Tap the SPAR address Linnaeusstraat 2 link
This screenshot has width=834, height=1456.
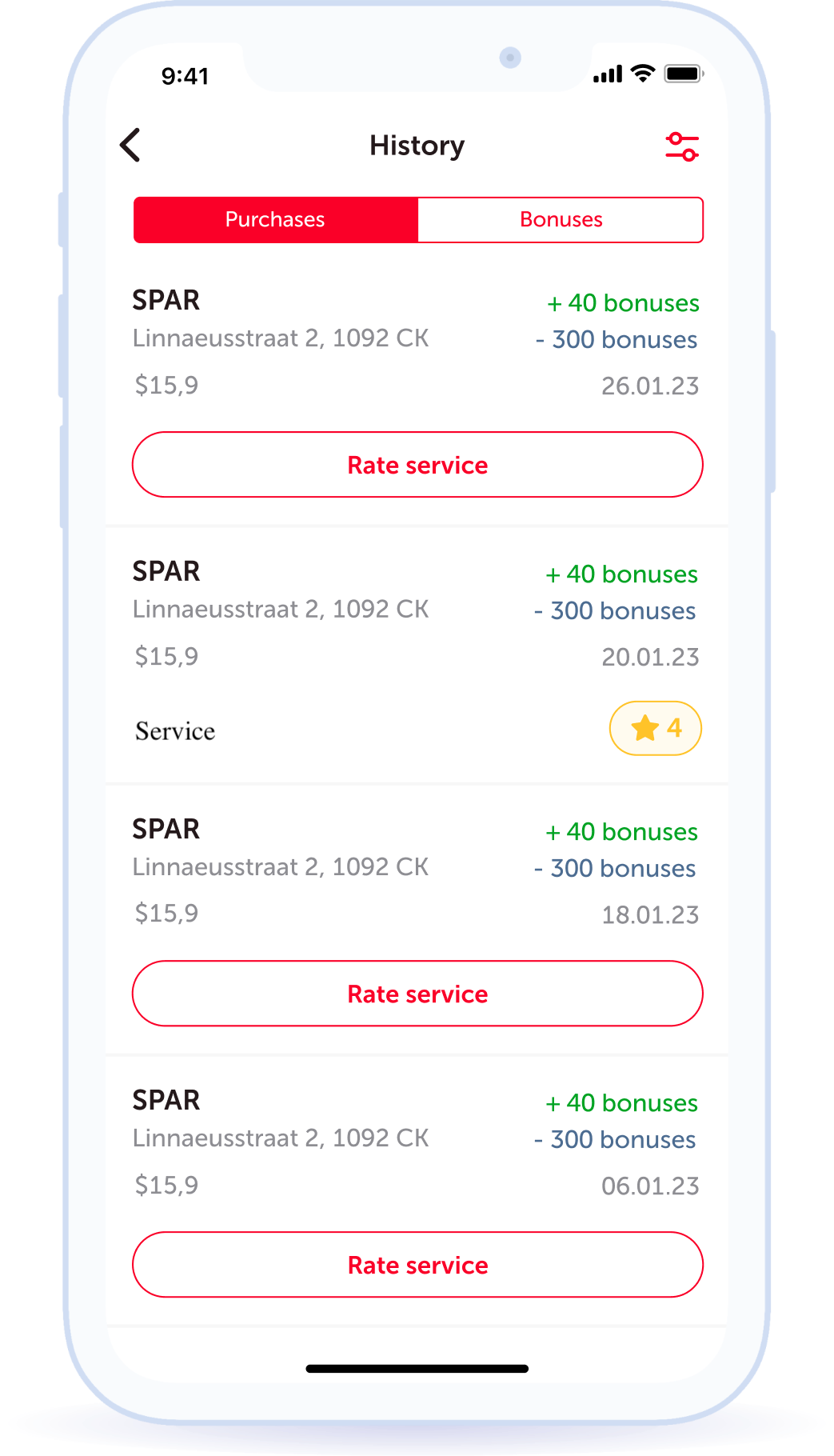click(x=281, y=338)
